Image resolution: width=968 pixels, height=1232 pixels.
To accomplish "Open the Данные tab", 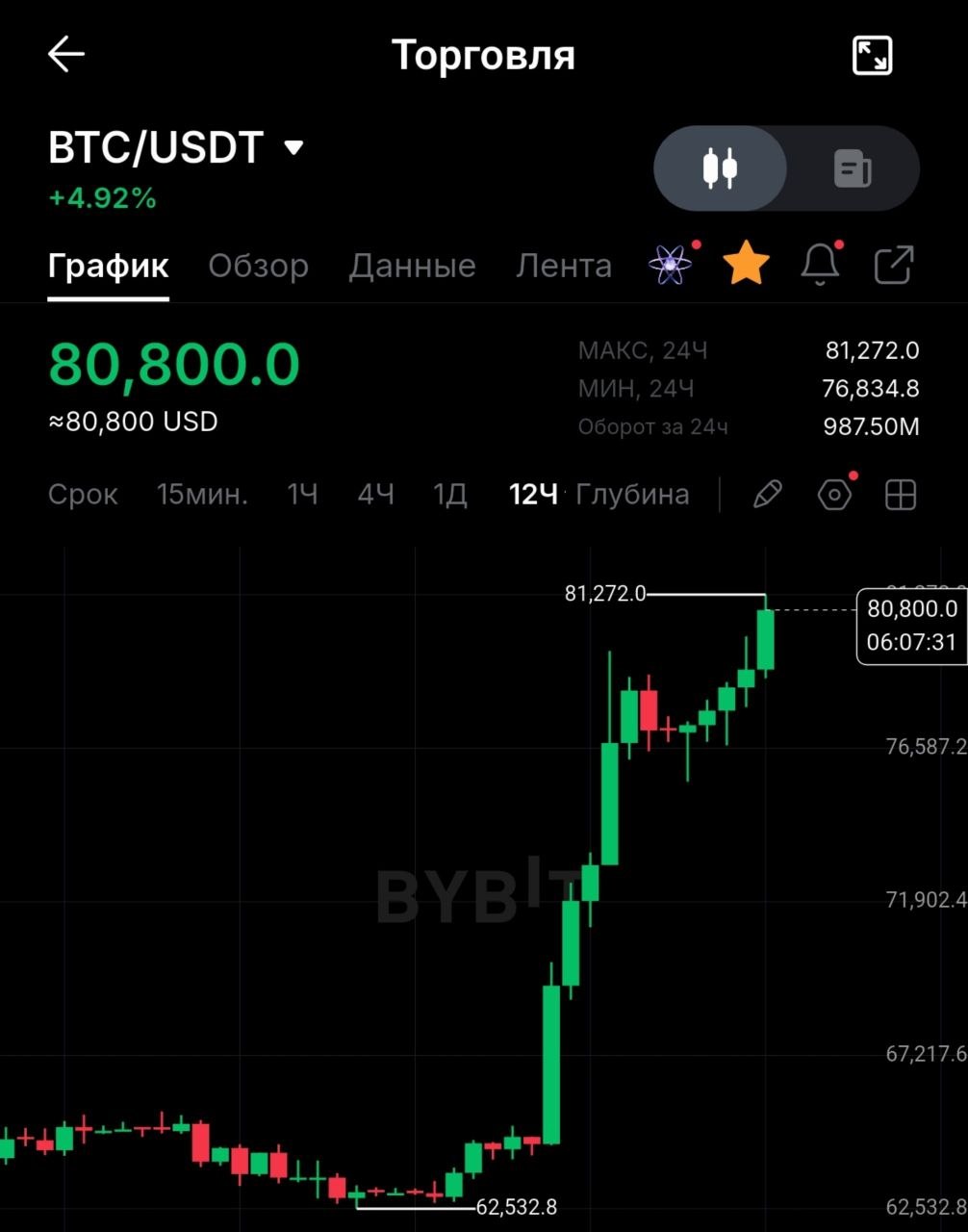I will pos(412,266).
